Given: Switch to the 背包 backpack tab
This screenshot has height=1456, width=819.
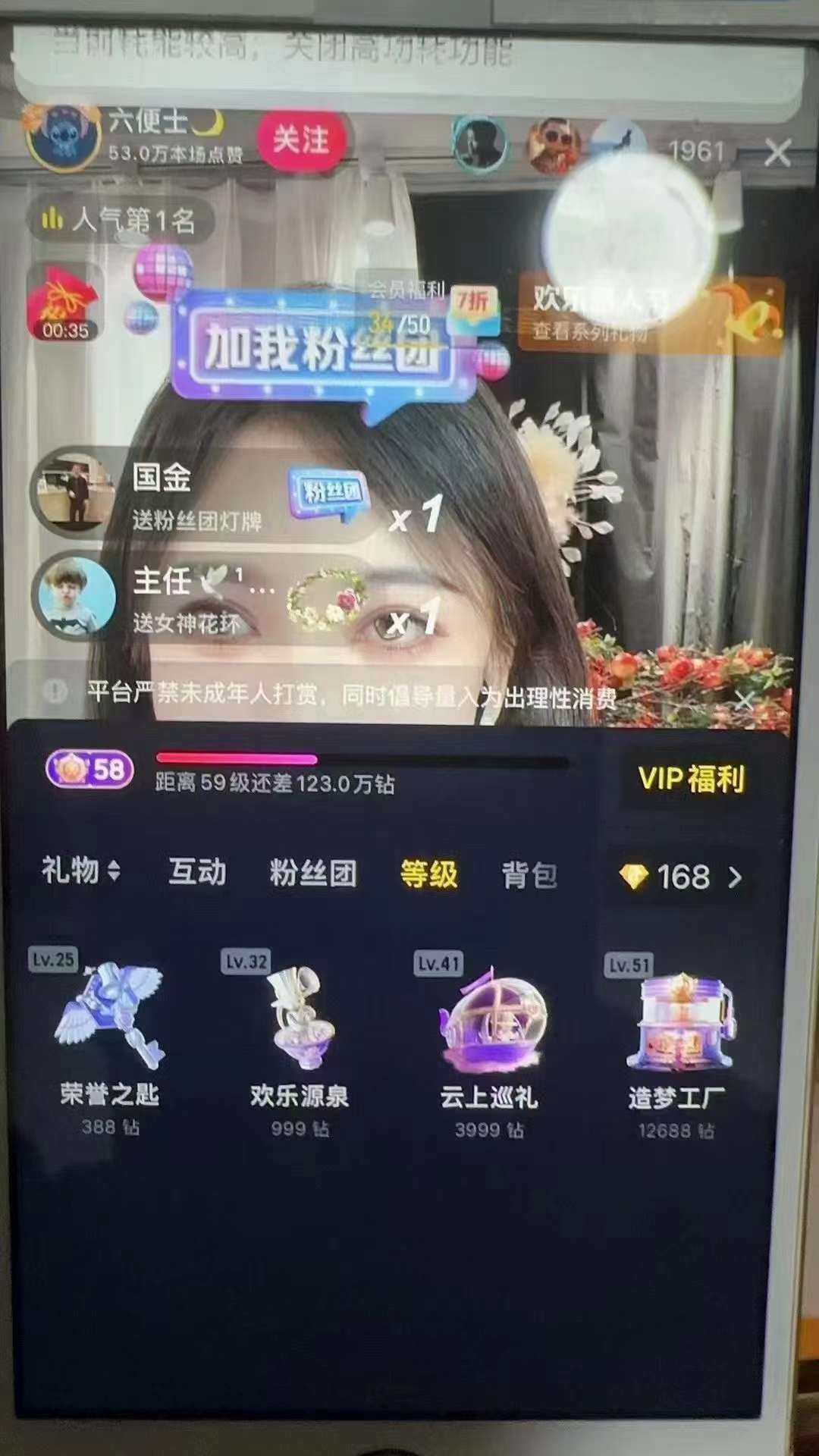Looking at the screenshot, I should 529,875.
